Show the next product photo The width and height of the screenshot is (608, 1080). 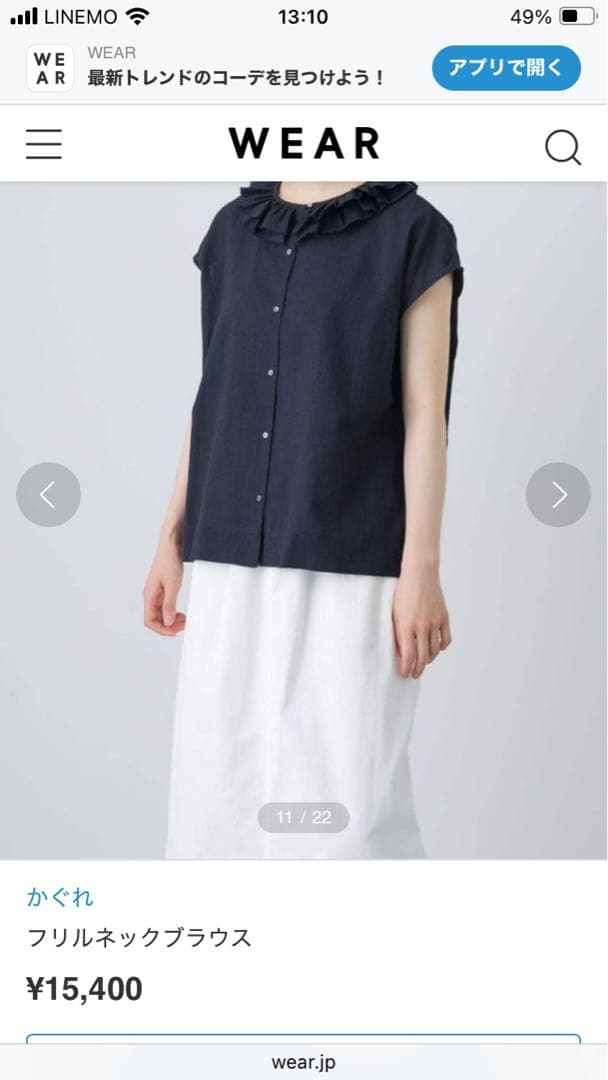[x=558, y=494]
